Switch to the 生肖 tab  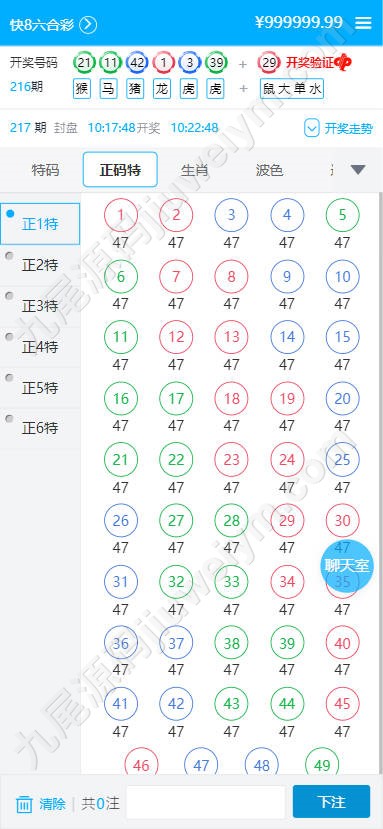[x=195, y=170]
